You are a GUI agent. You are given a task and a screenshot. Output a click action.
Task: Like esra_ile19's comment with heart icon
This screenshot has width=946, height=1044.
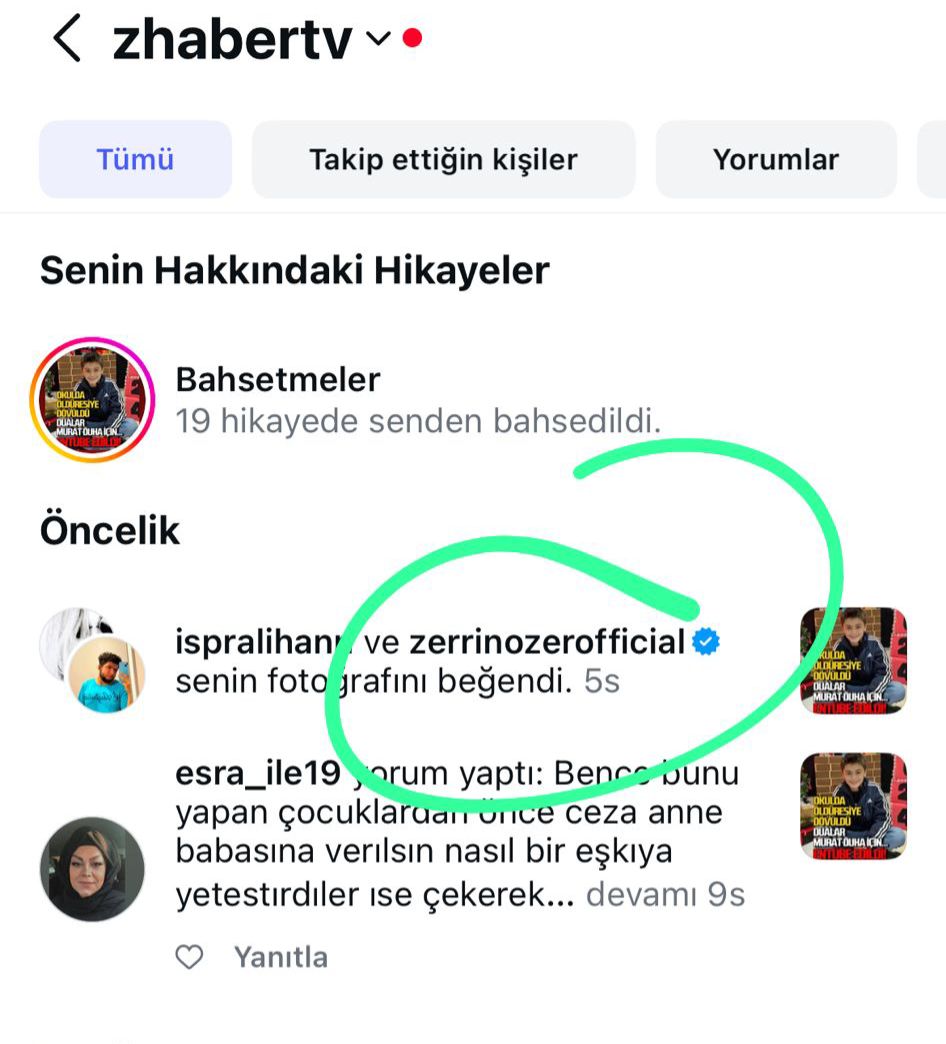click(189, 957)
